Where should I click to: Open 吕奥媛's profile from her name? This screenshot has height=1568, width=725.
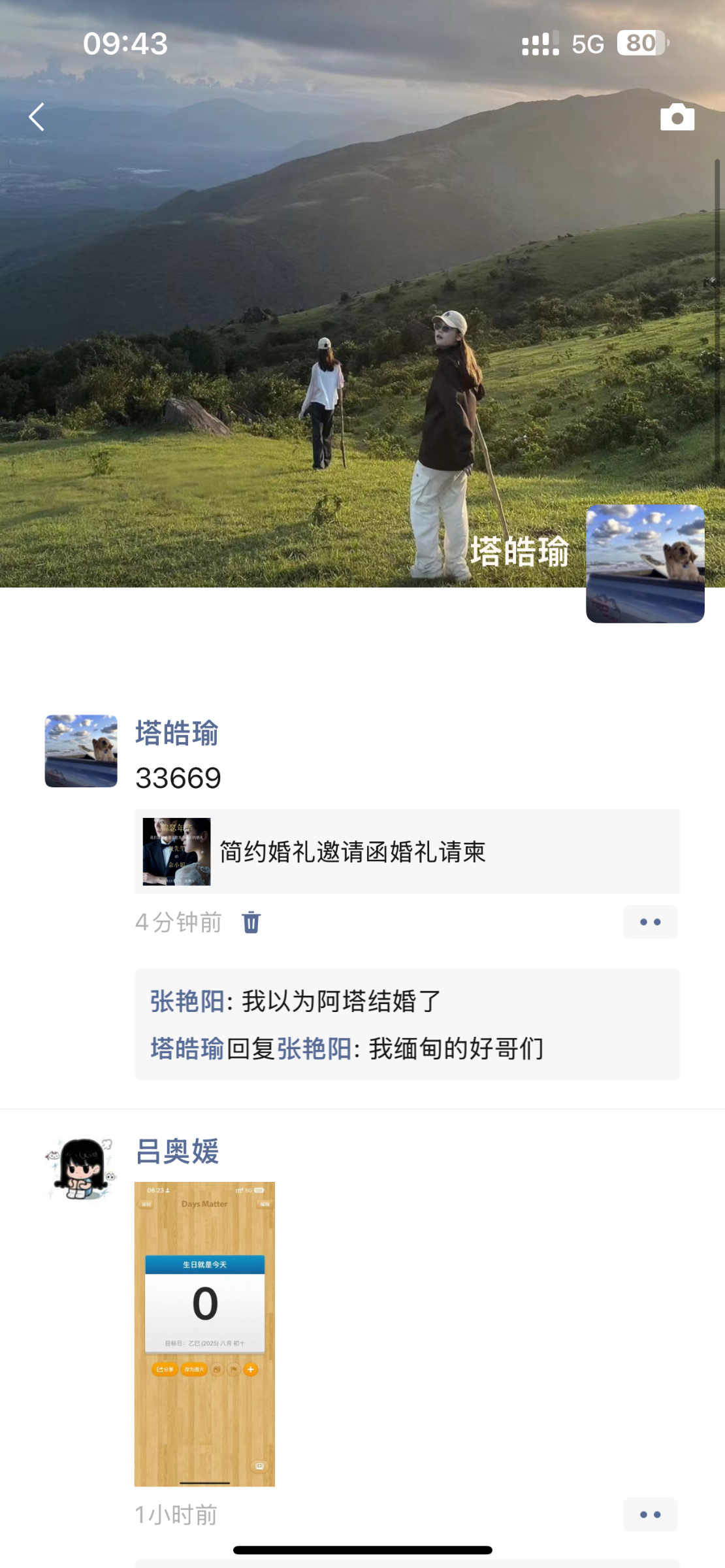pos(176,1151)
